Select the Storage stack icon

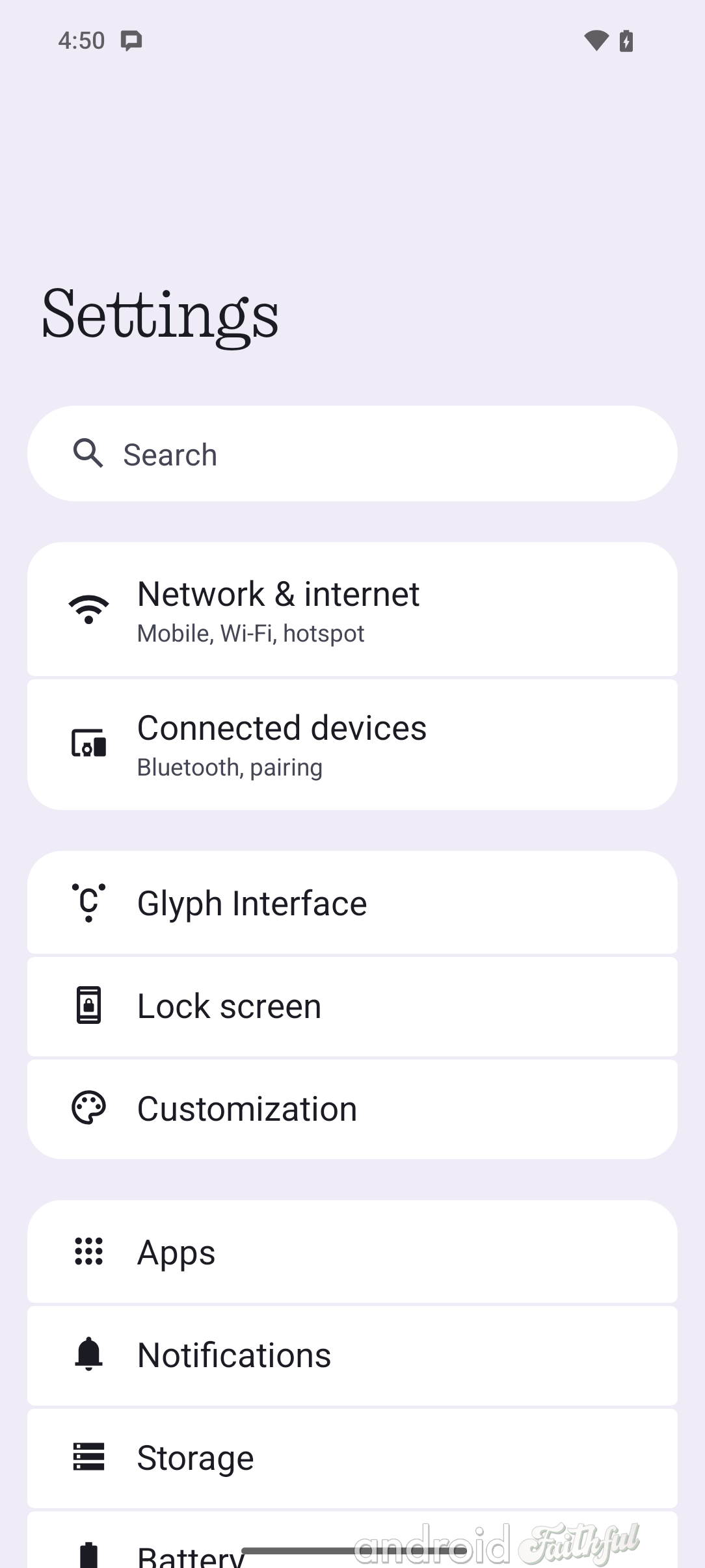[x=88, y=1457]
